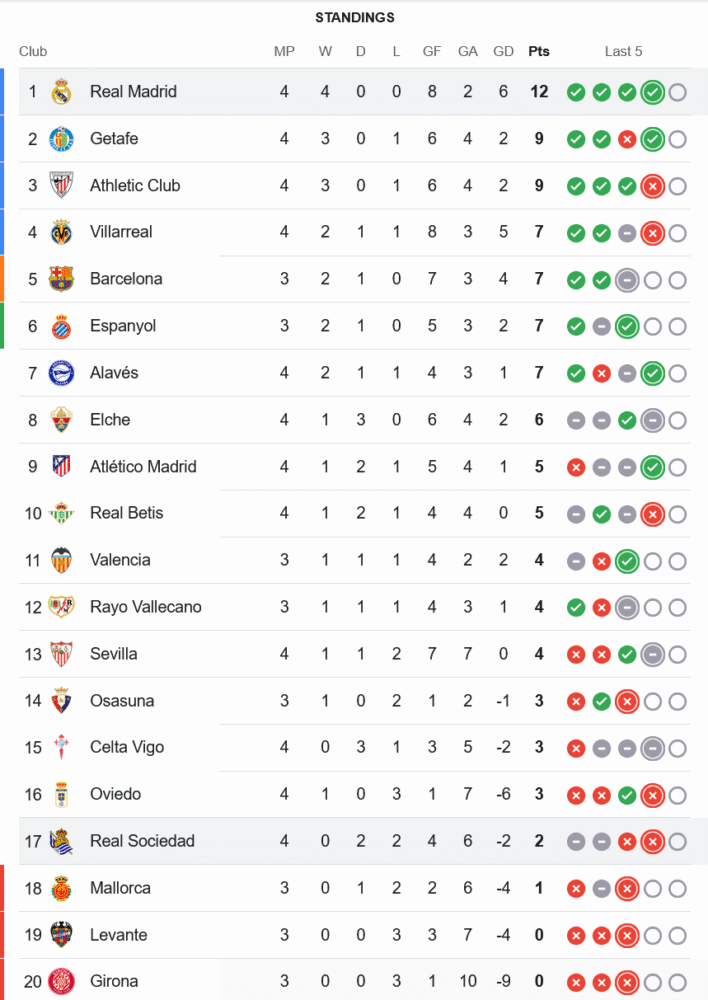
Task: Select the Girona row
Action: (x=114, y=981)
